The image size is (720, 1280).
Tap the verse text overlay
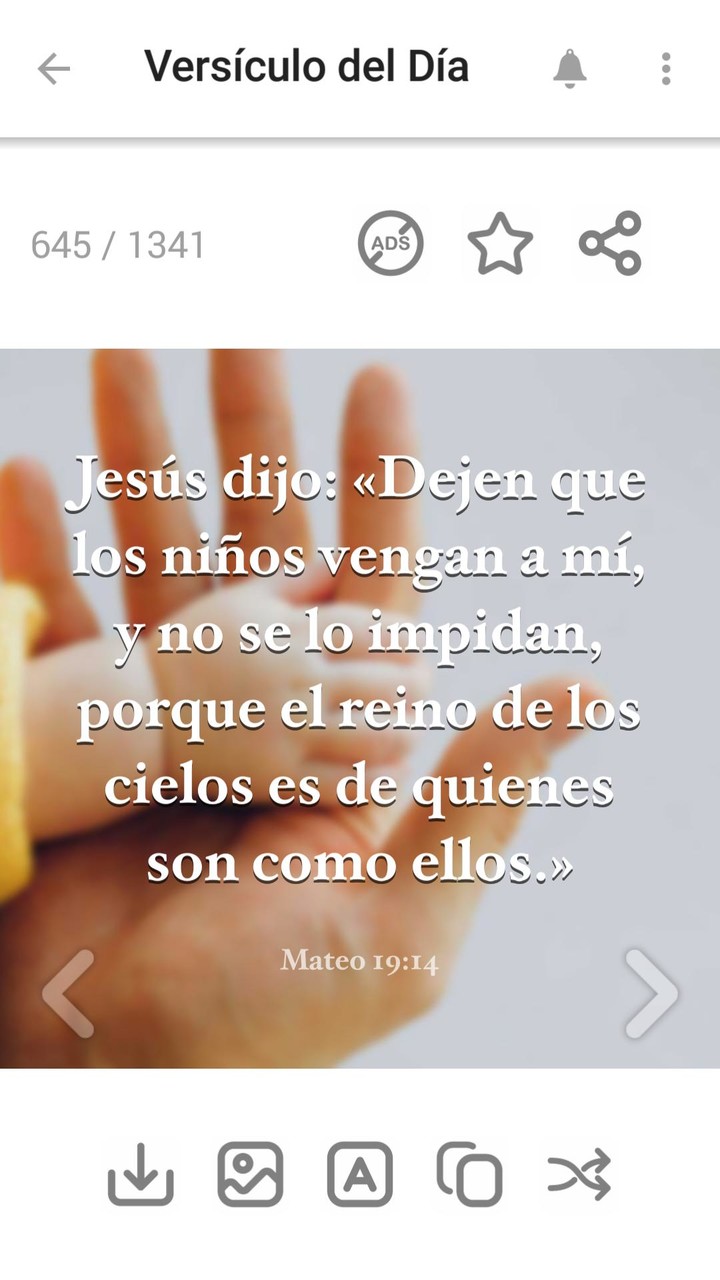pyautogui.click(x=360, y=668)
